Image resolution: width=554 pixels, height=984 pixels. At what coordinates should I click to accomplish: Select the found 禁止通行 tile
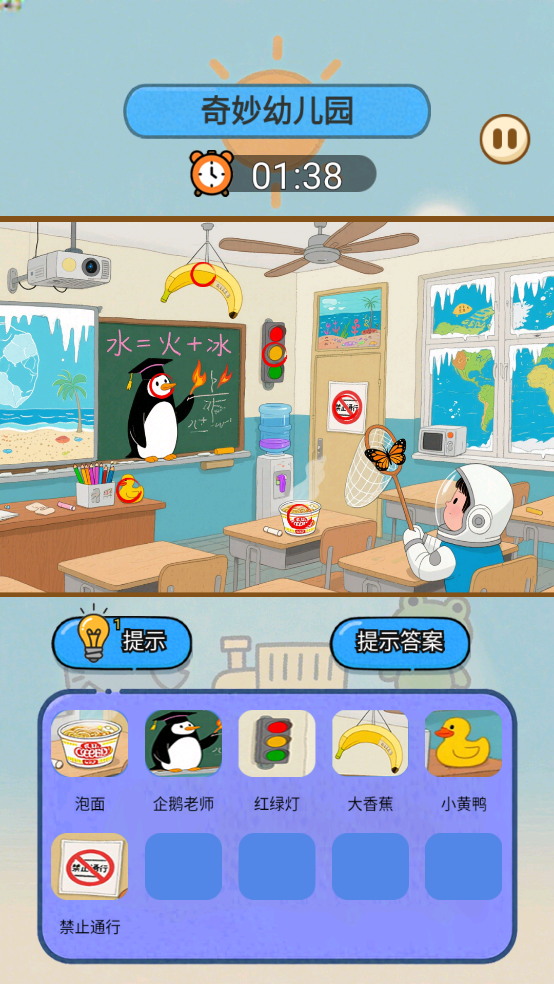(x=90, y=866)
